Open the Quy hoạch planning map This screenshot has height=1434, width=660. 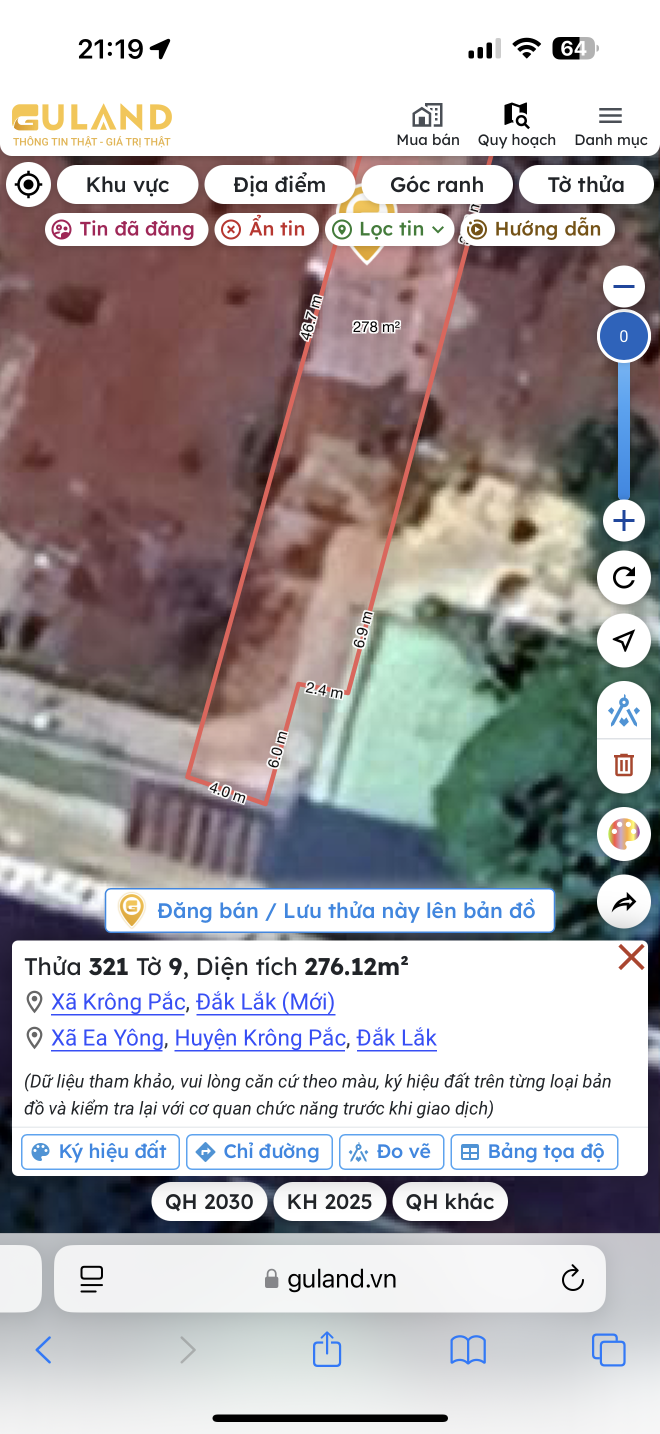(x=516, y=126)
